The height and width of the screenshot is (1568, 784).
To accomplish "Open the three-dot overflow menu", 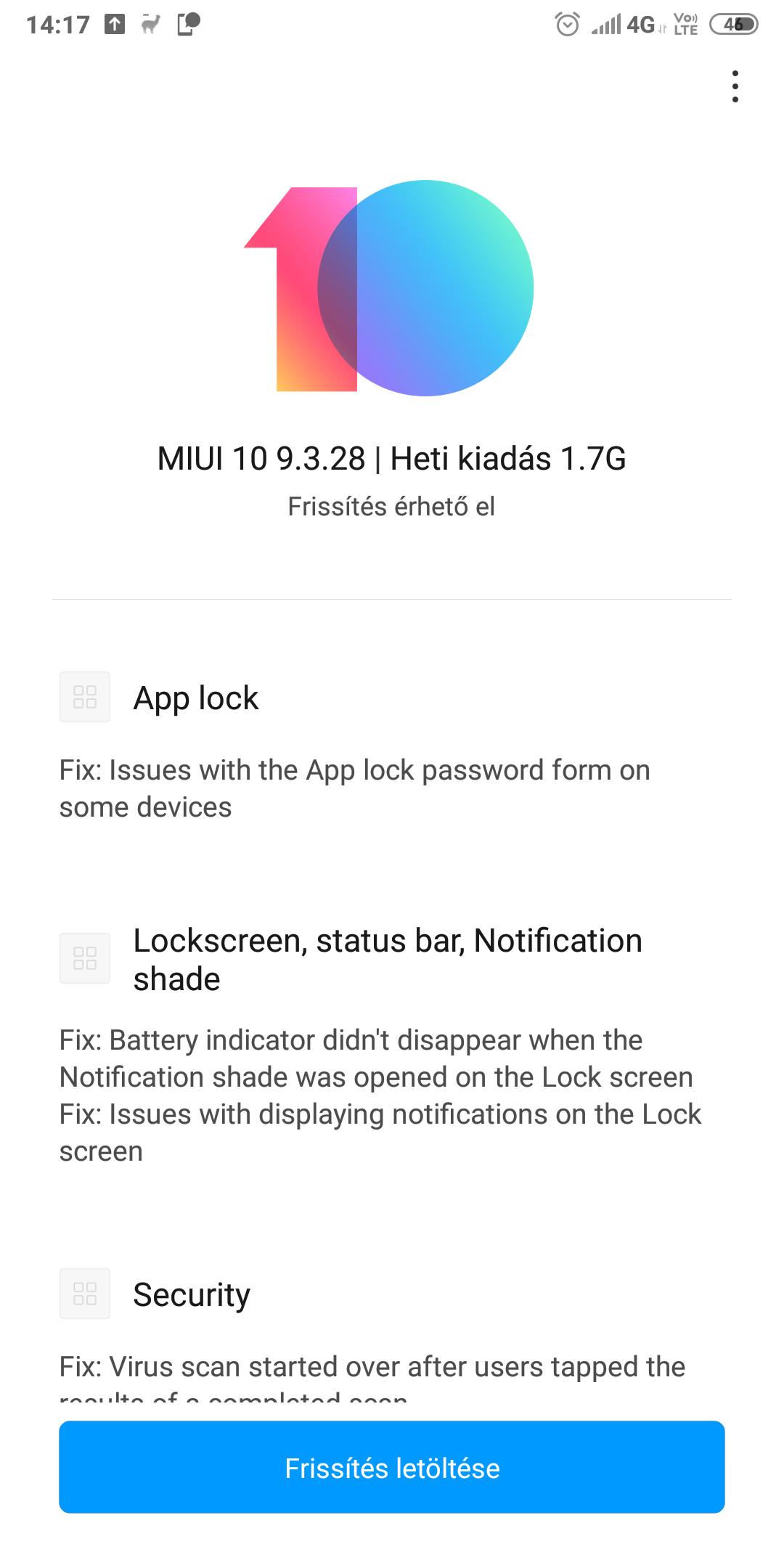I will coord(735,86).
